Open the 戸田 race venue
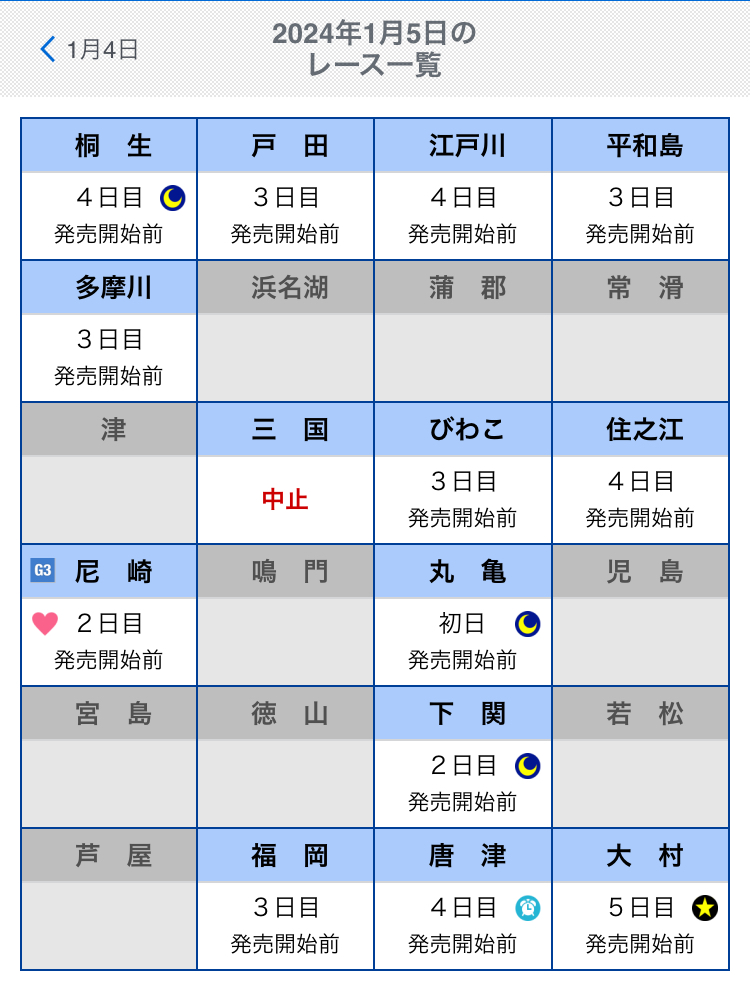The image size is (750, 981). pyautogui.click(x=286, y=189)
